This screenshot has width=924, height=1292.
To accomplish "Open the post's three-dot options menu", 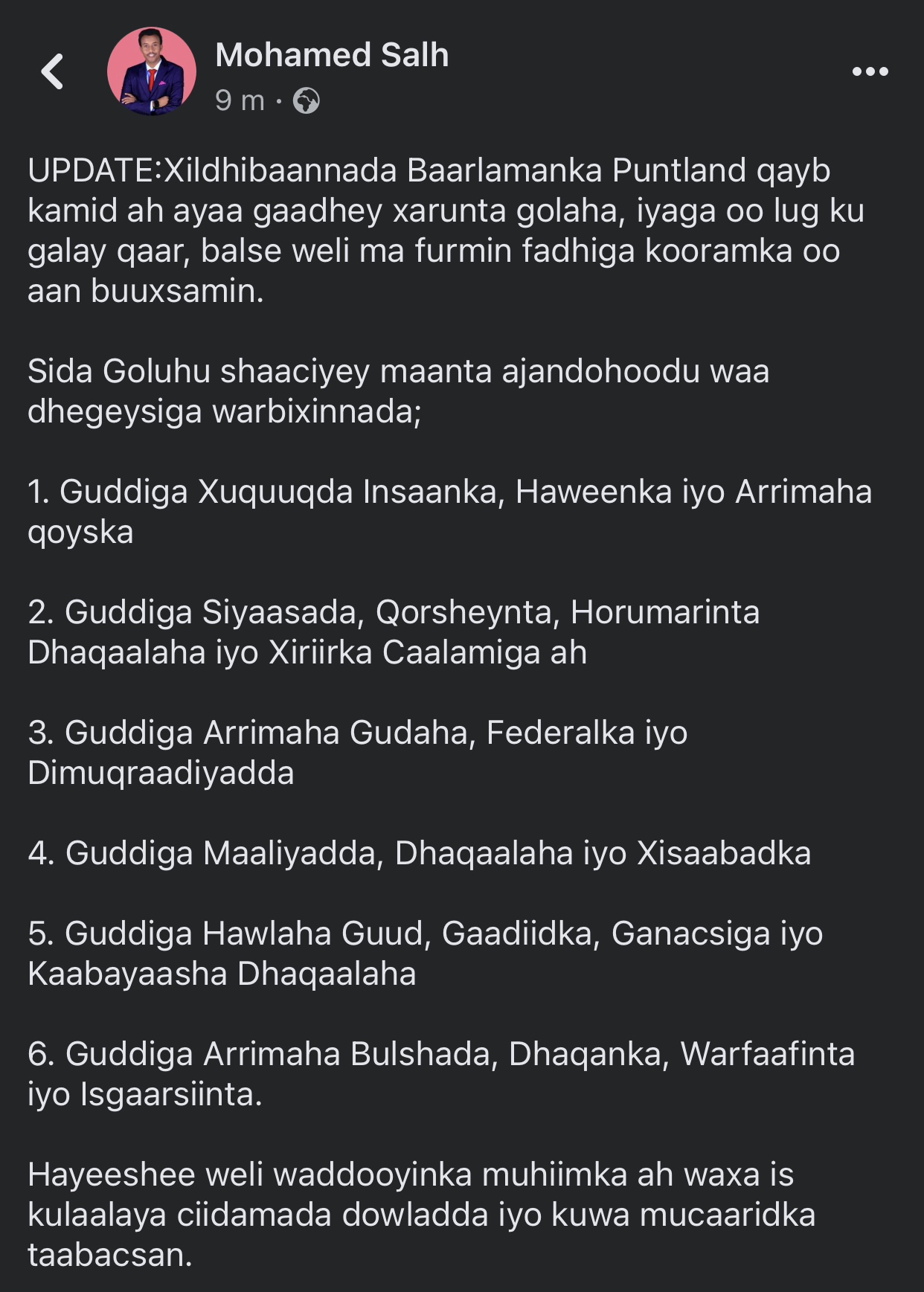I will 870,71.
